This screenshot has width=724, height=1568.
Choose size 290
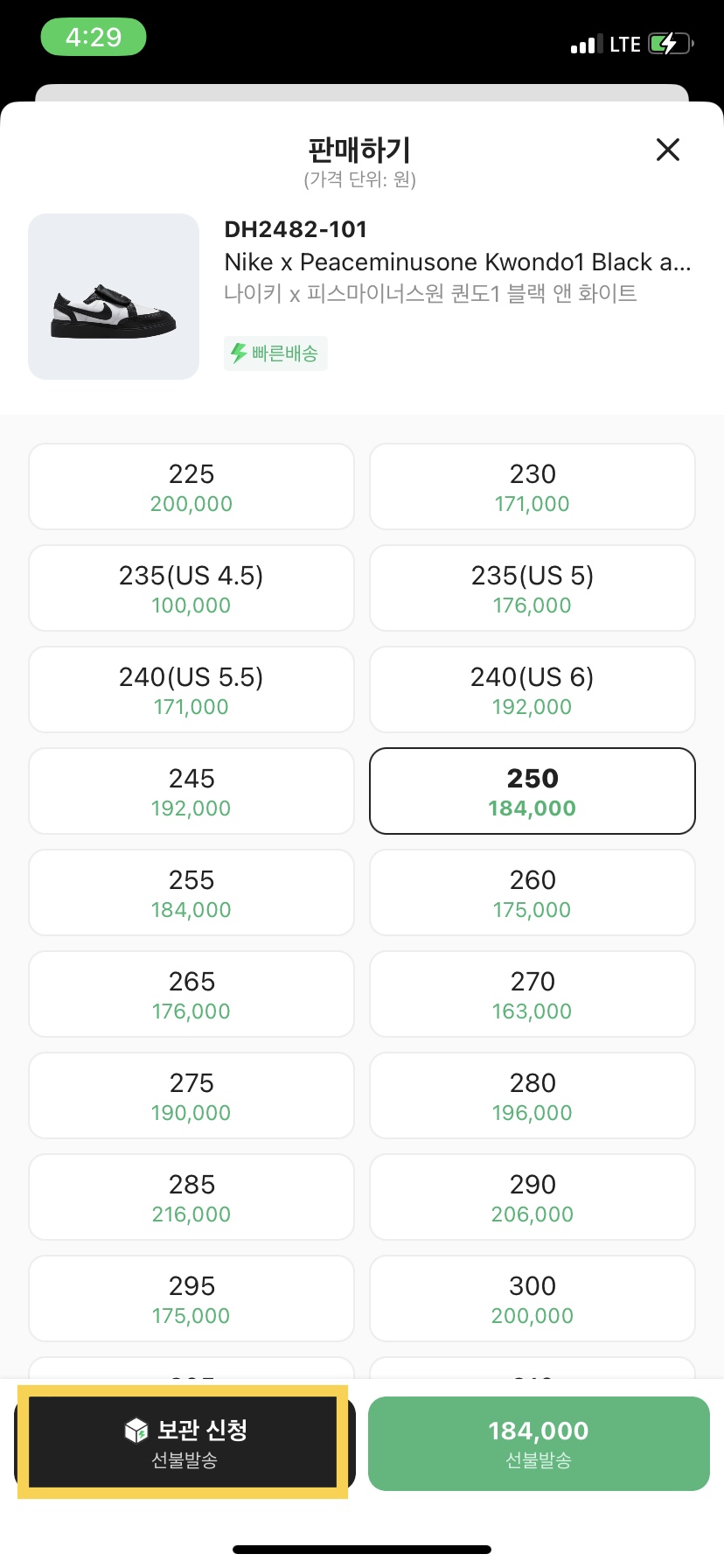click(x=533, y=1197)
